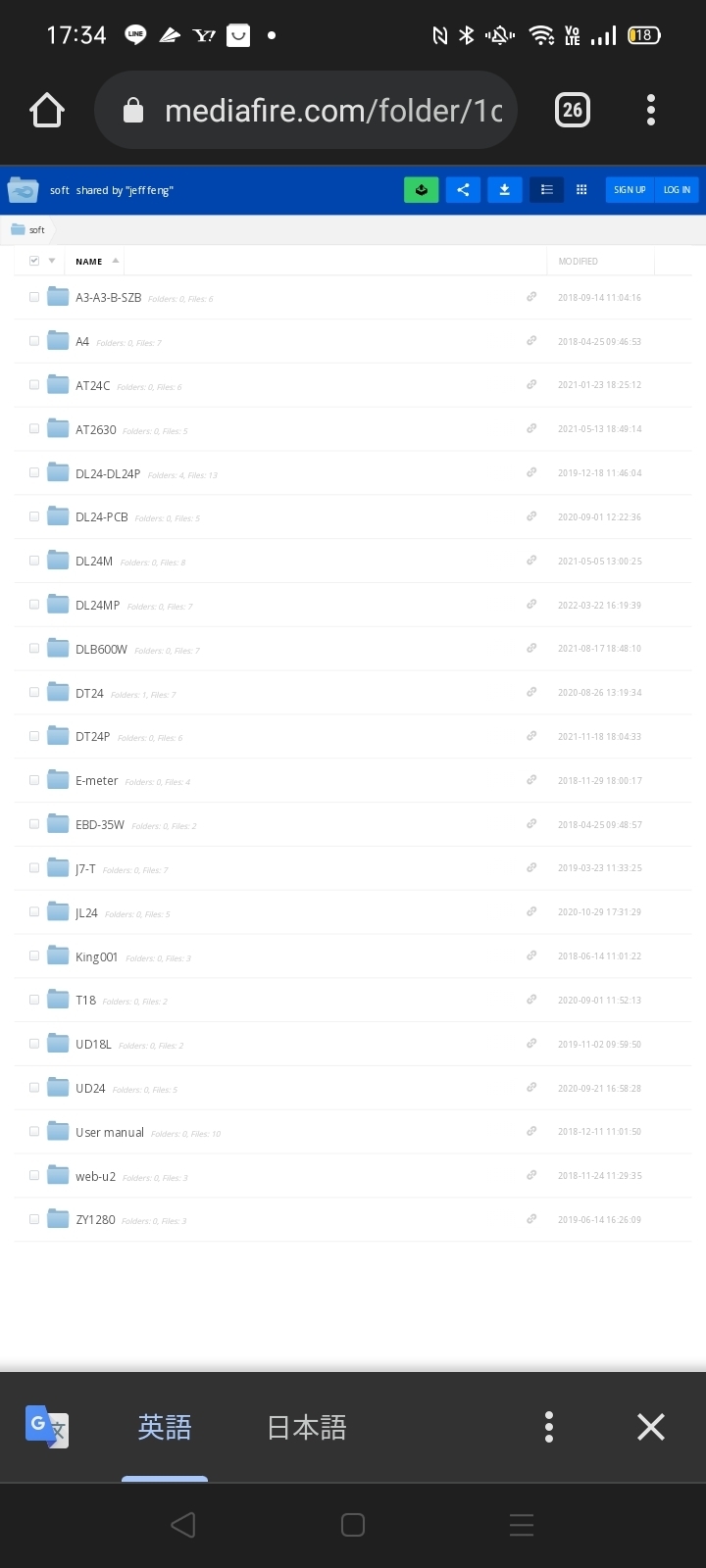
Task: Open translate bar more options
Action: coord(549,1427)
